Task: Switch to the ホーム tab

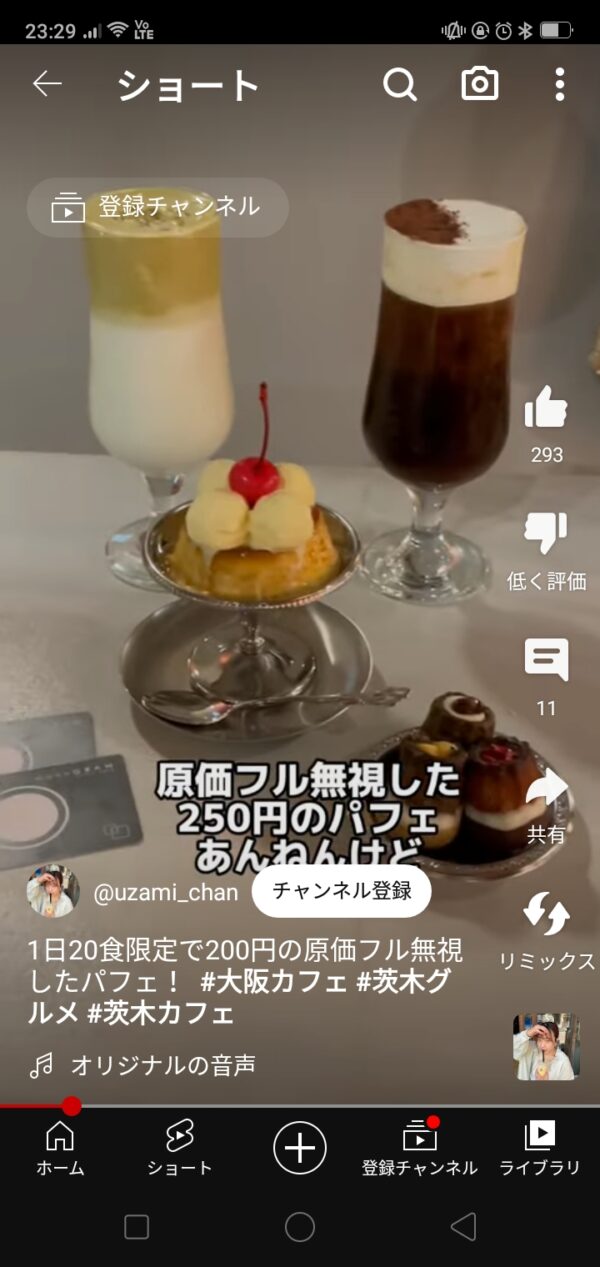Action: 60,1148
